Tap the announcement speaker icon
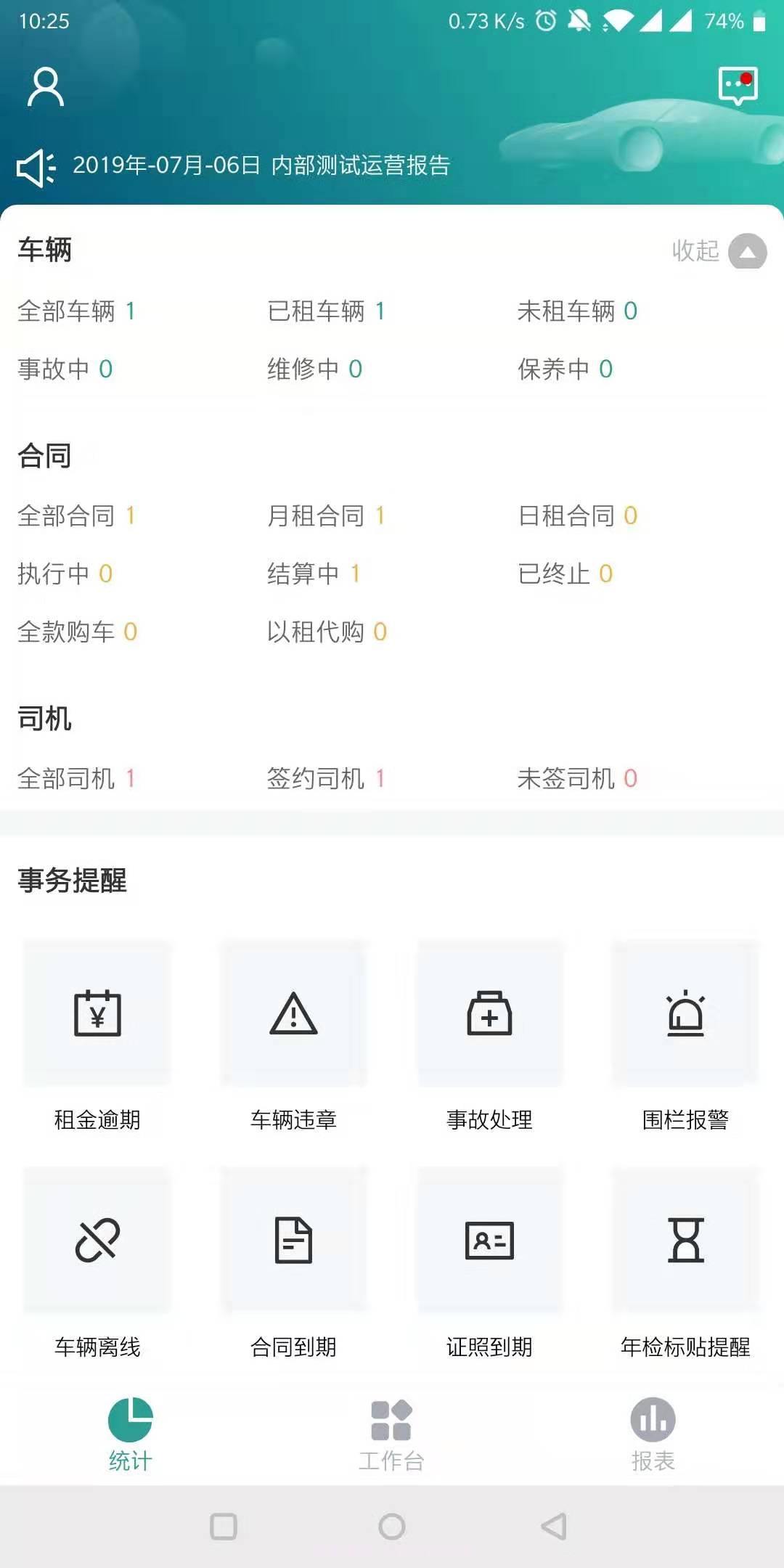The height and width of the screenshot is (1568, 784). (36, 166)
